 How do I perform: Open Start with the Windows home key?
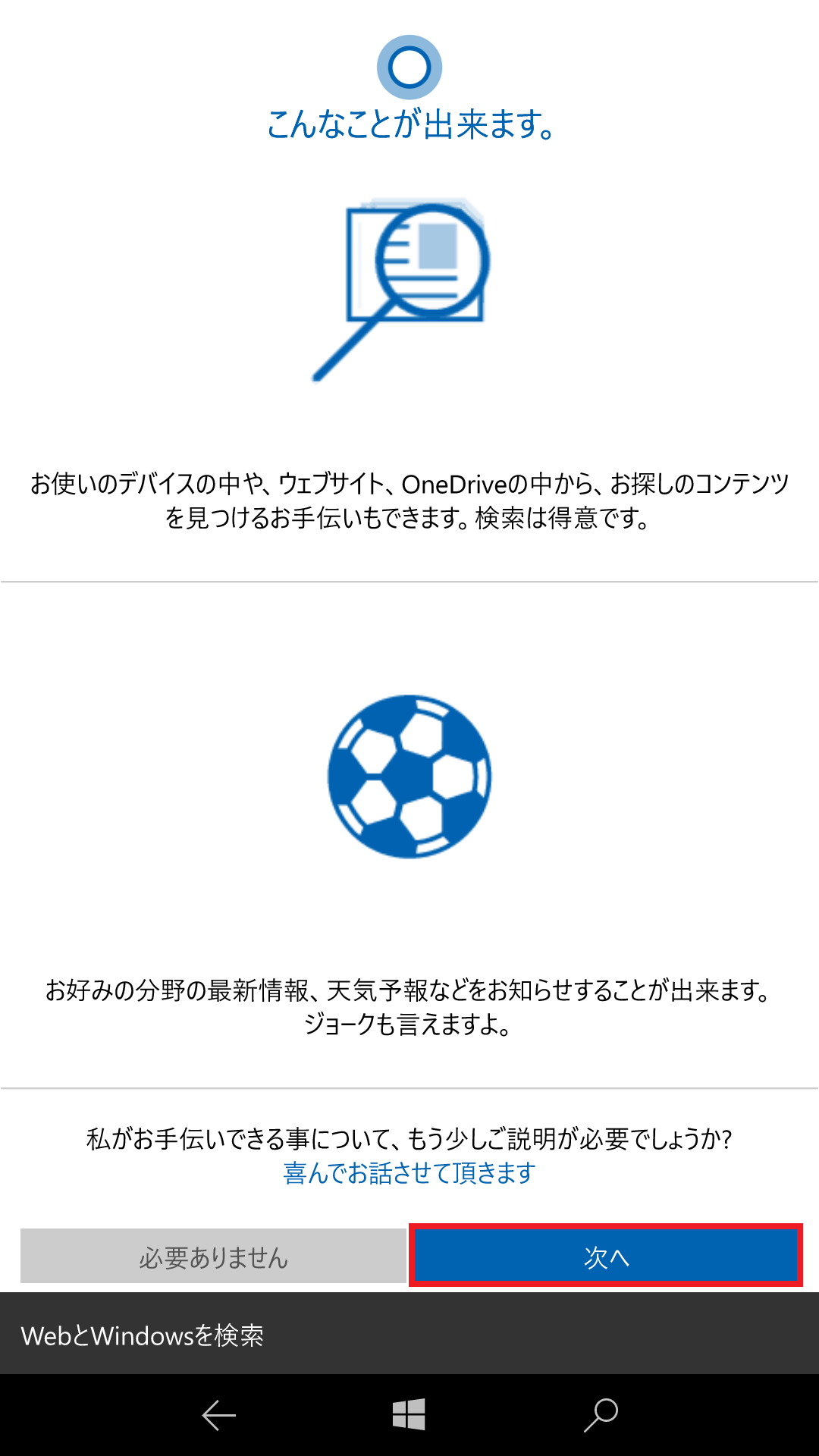tap(409, 1415)
